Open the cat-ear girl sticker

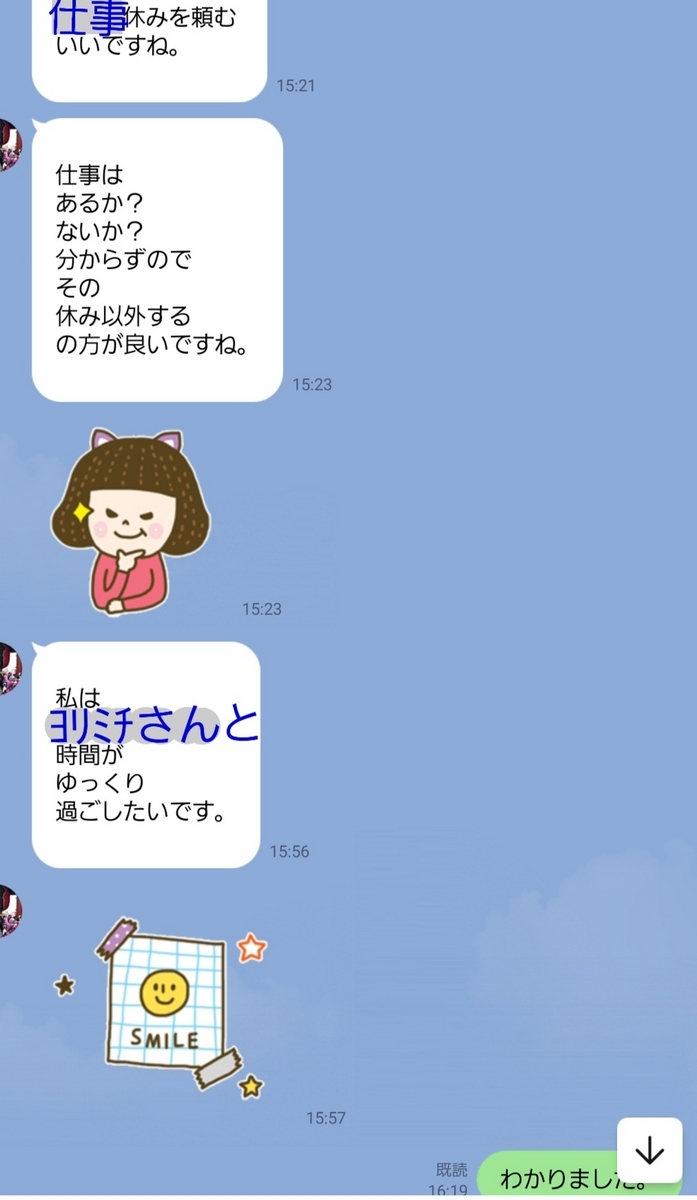130,521
